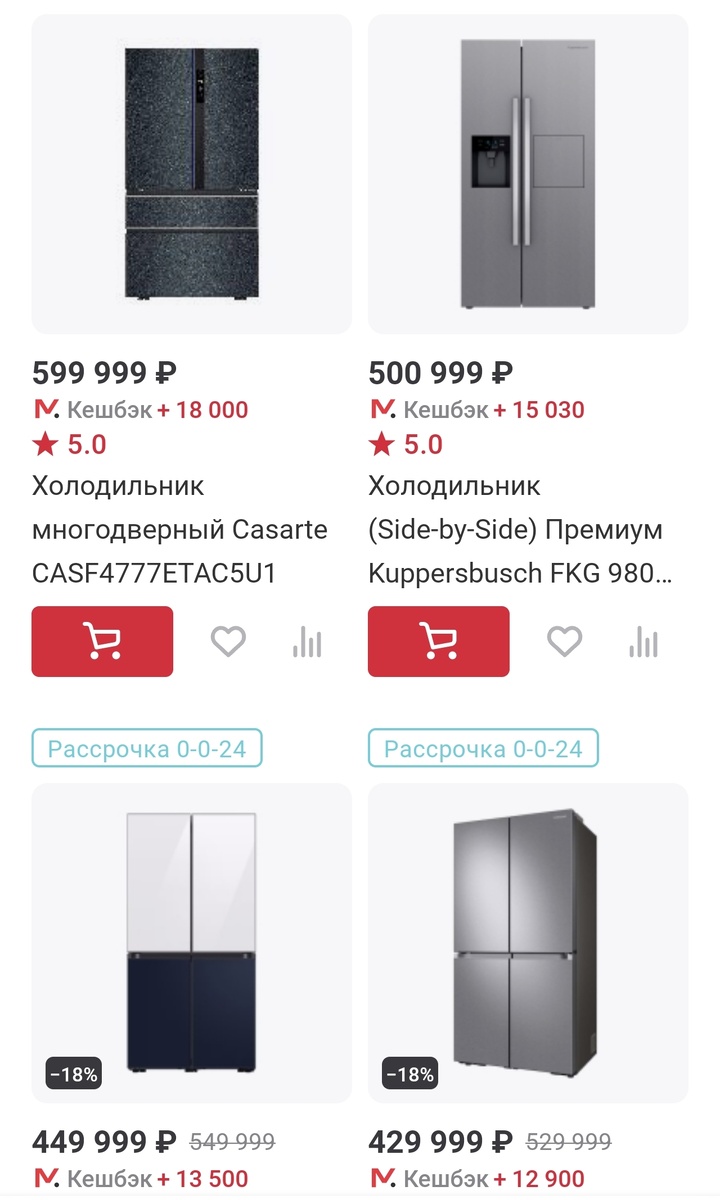Click the -18% discount badge on white fridge
The image size is (720, 1200).
coord(73,1074)
